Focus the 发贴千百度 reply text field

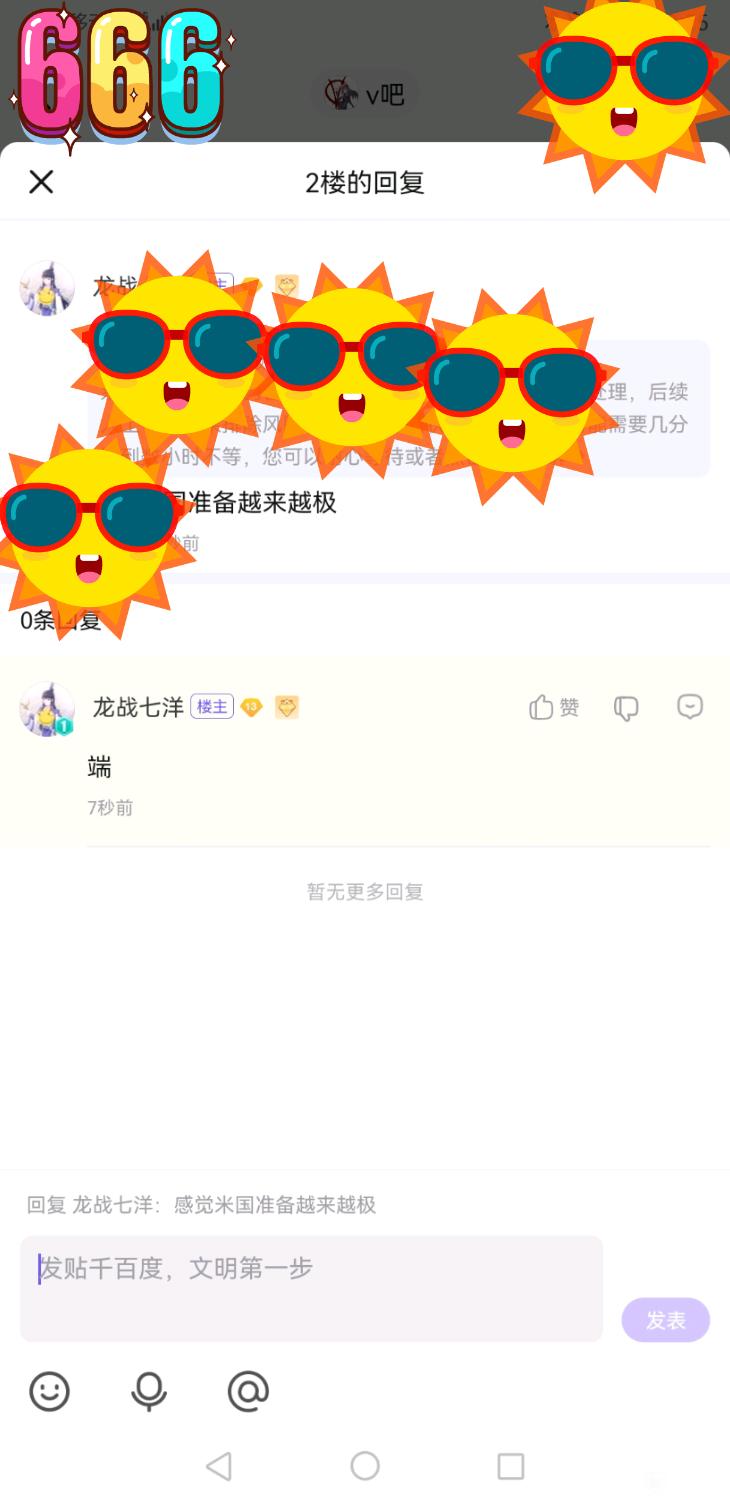(x=311, y=1288)
